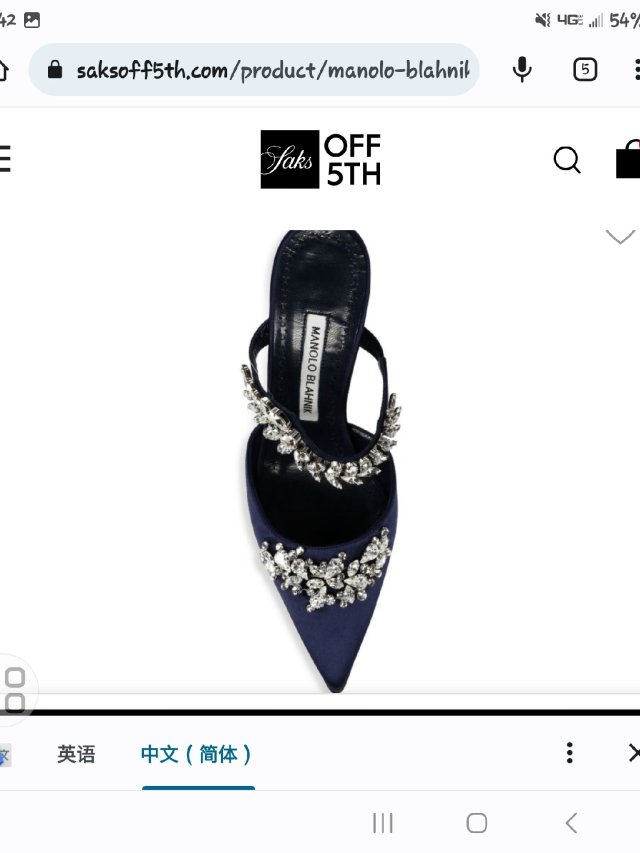Image resolution: width=640 pixels, height=853 pixels.
Task: Tap the floating assistant shortcut button
Action: coord(15,690)
